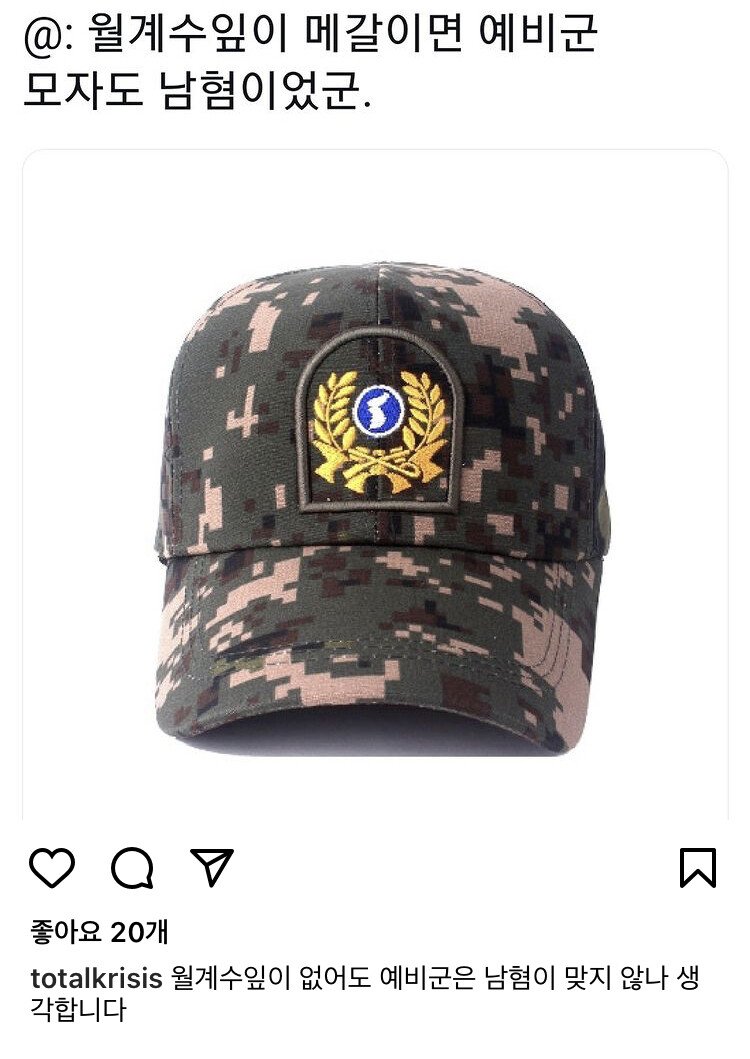The image size is (750, 1059).
Task: Bookmark the camouflage cap post
Action: click(x=698, y=868)
